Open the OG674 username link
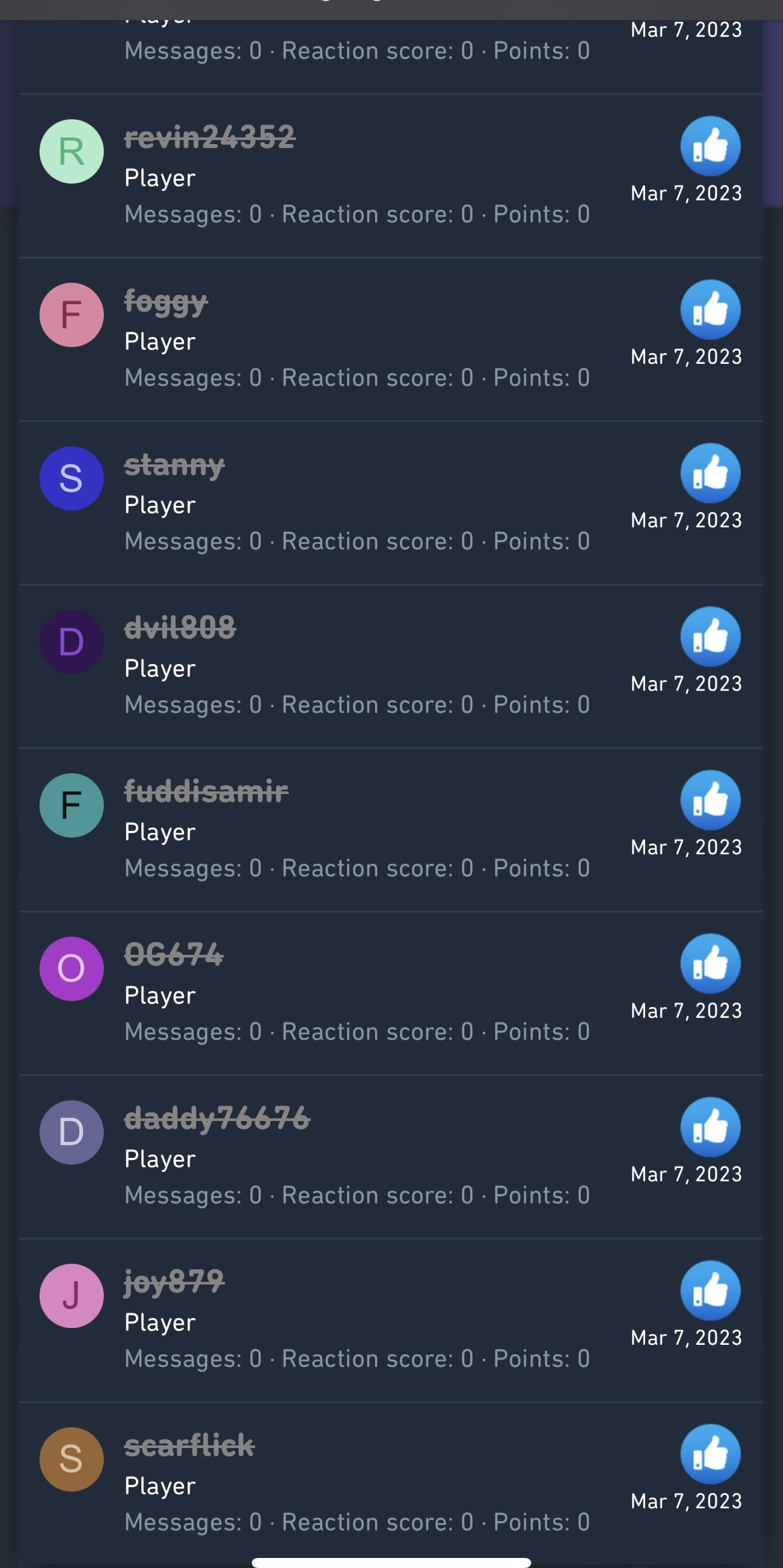The image size is (783, 1568). [x=173, y=955]
